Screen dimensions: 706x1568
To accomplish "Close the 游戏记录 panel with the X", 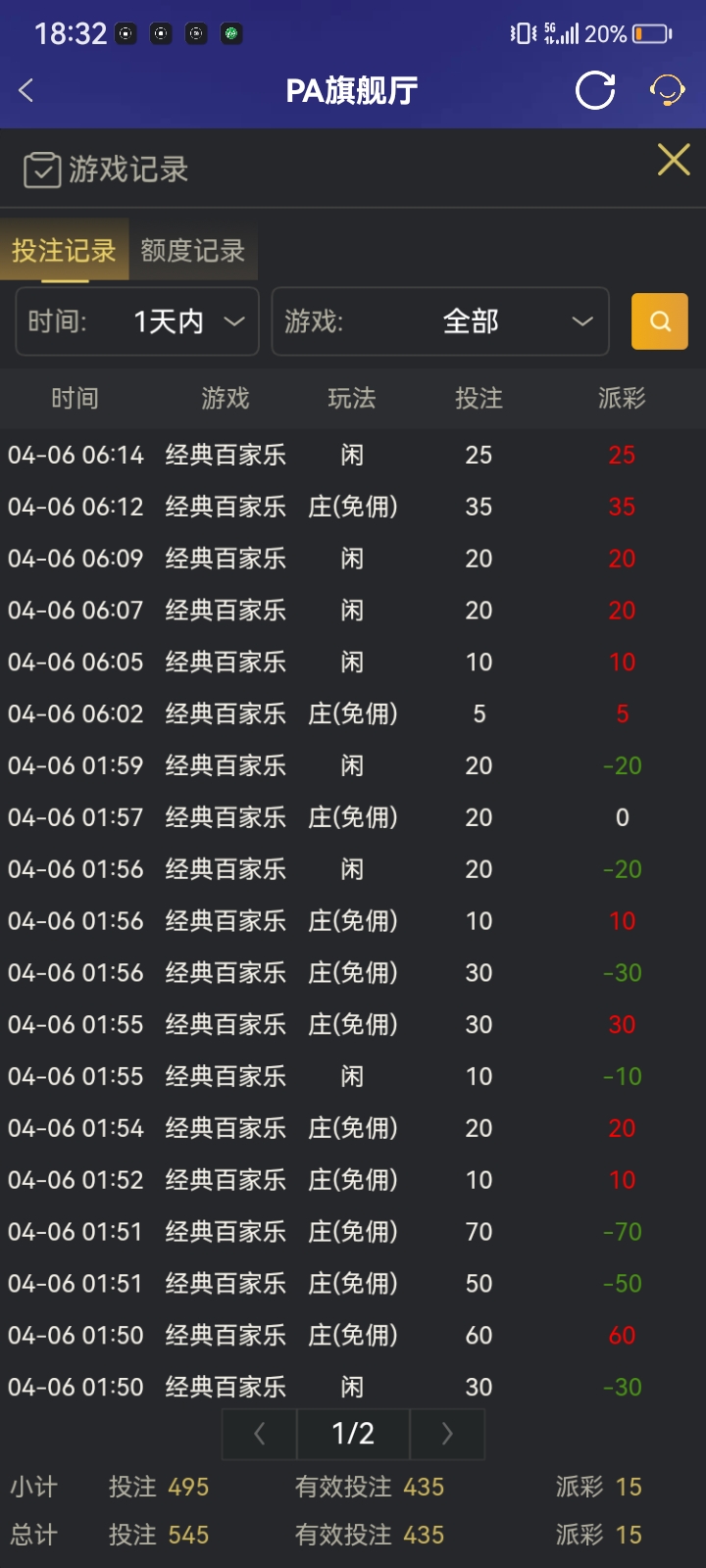I will coord(673,160).
